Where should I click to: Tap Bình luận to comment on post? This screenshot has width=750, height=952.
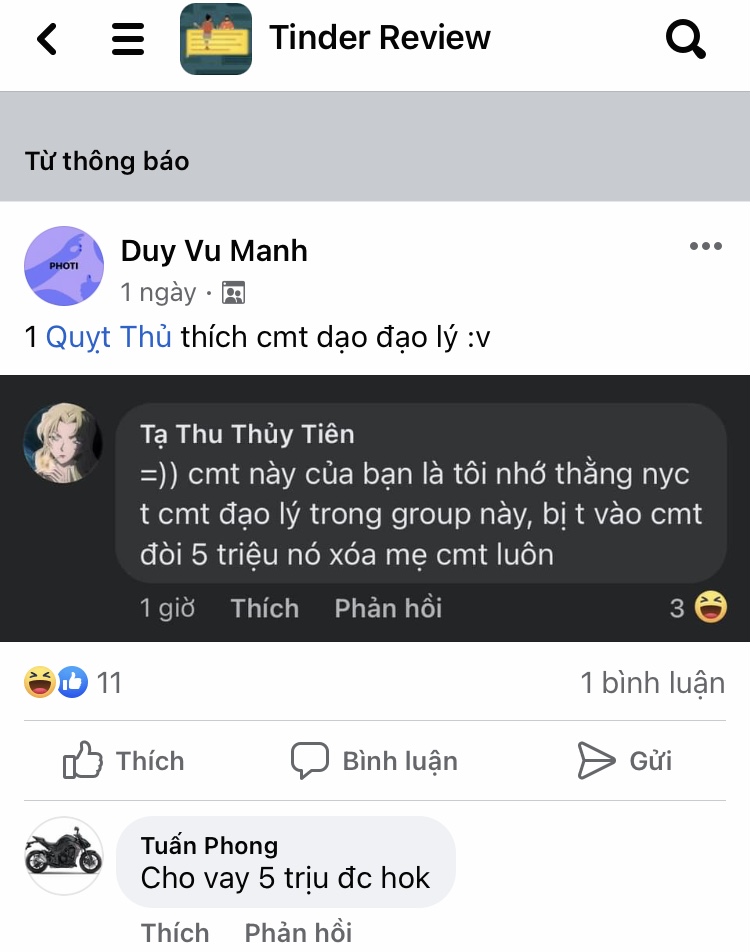(x=374, y=761)
